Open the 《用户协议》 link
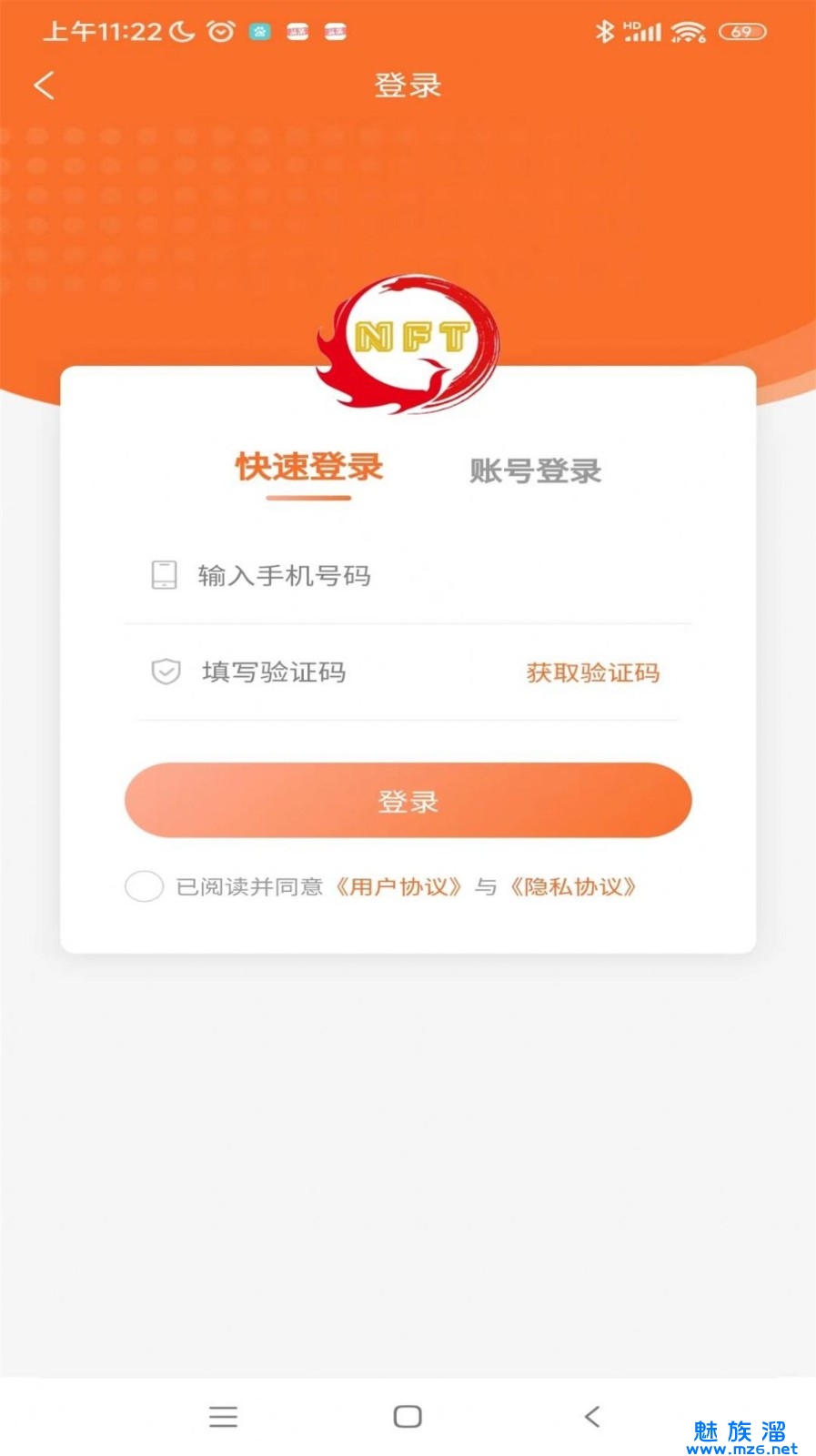This screenshot has width=816, height=1456. (x=399, y=887)
